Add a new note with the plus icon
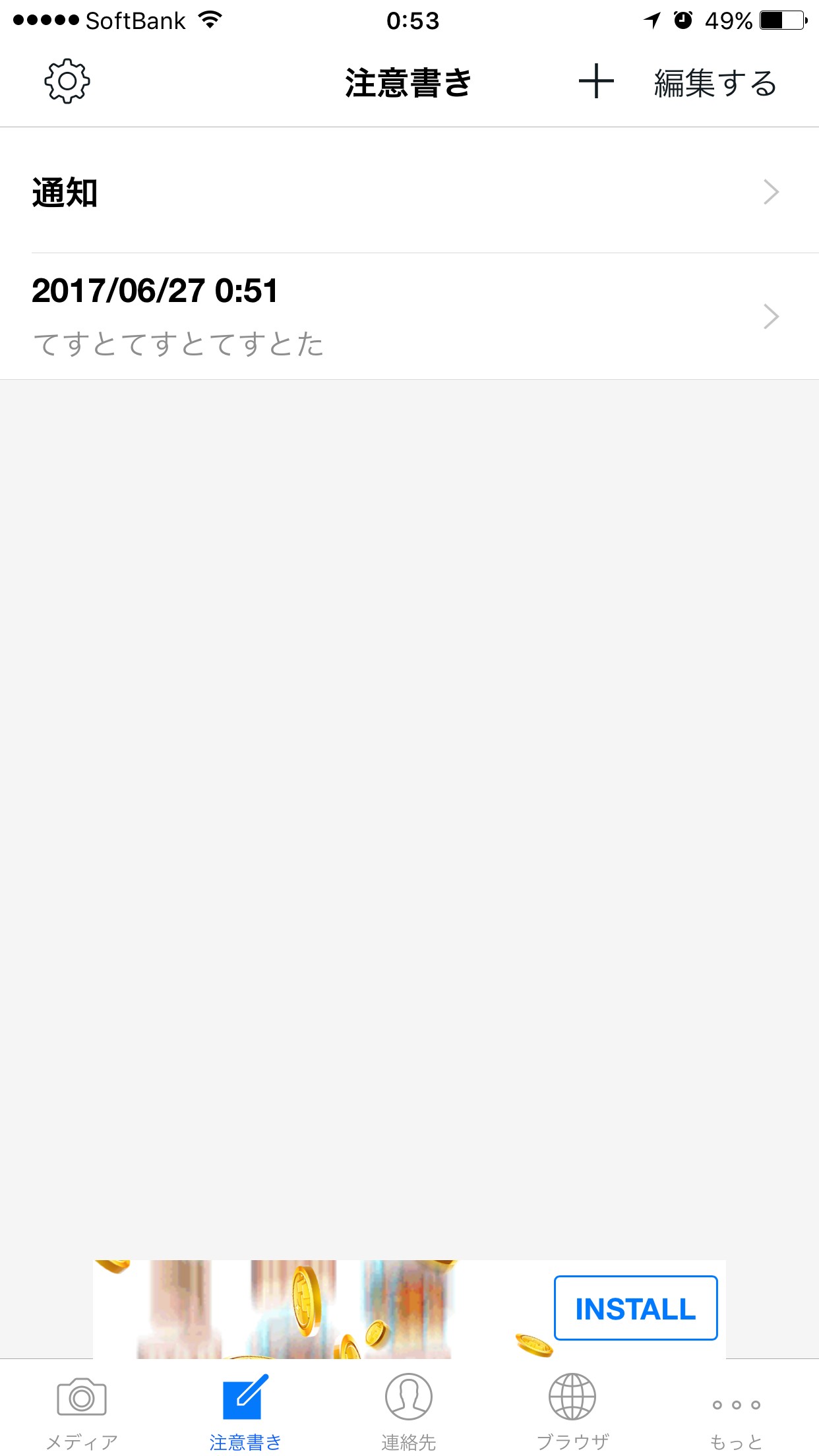This screenshot has height=1456, width=819. pos(596,82)
